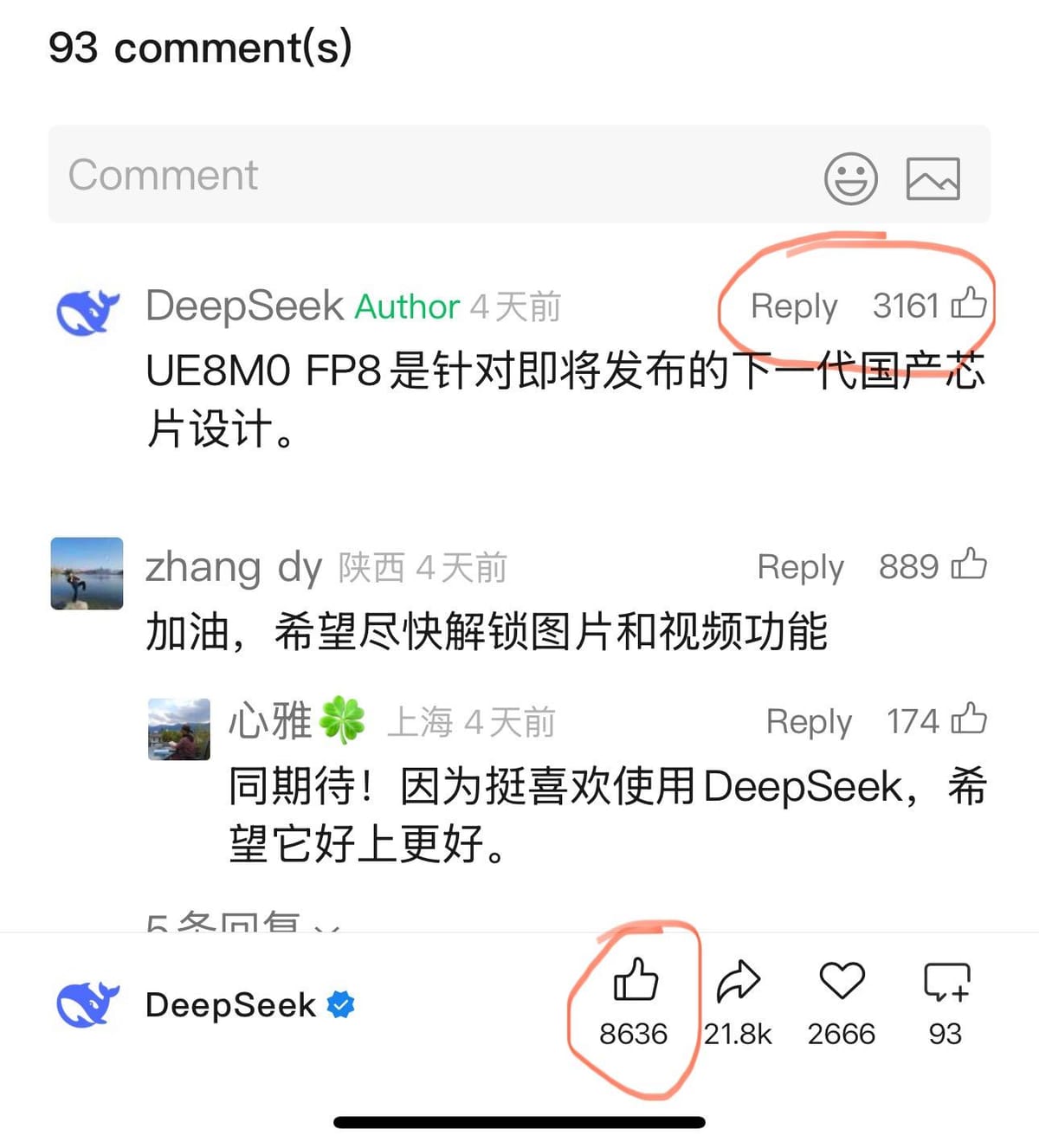The width and height of the screenshot is (1039, 1148).
Task: View 心雅's profile avatar
Action: click(x=179, y=728)
